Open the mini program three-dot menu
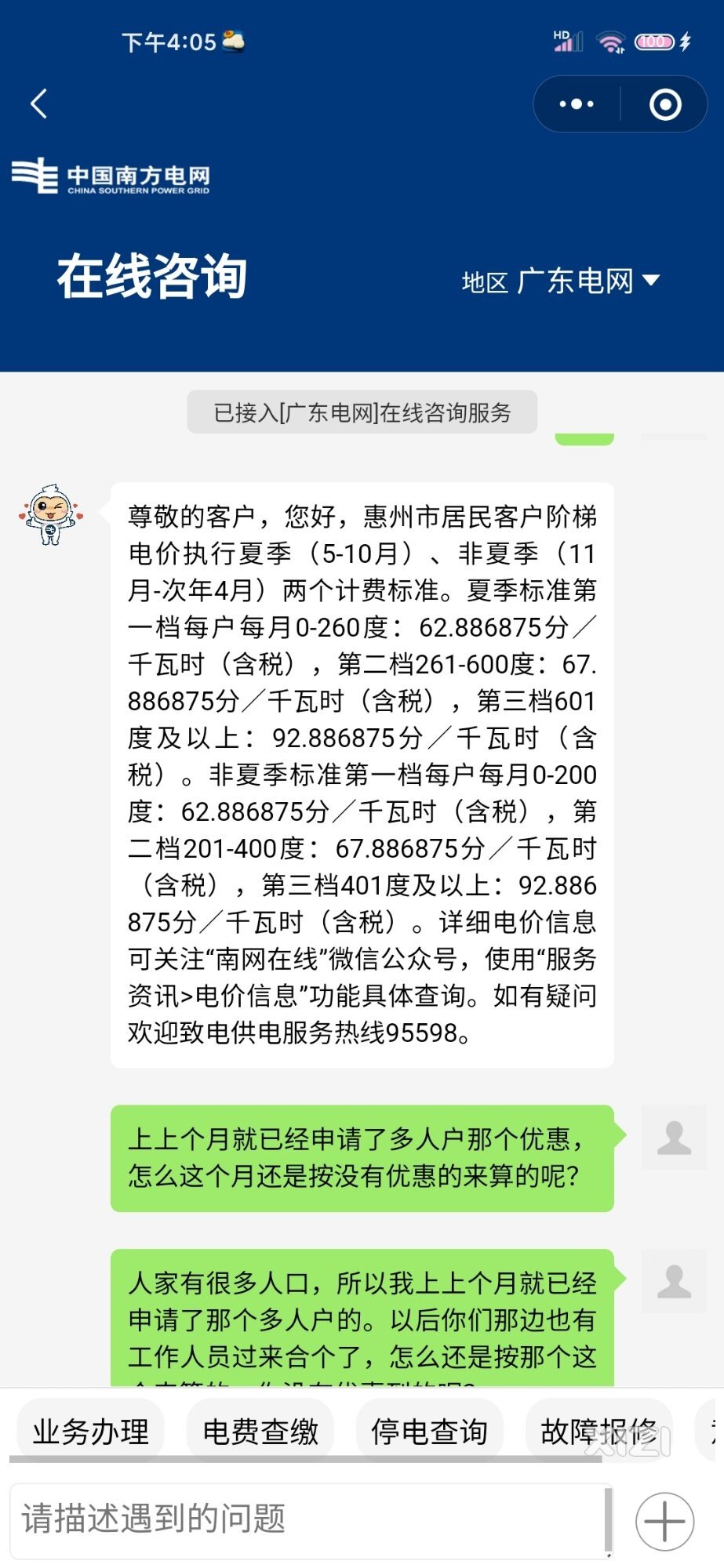The image size is (724, 1568). pos(577,103)
